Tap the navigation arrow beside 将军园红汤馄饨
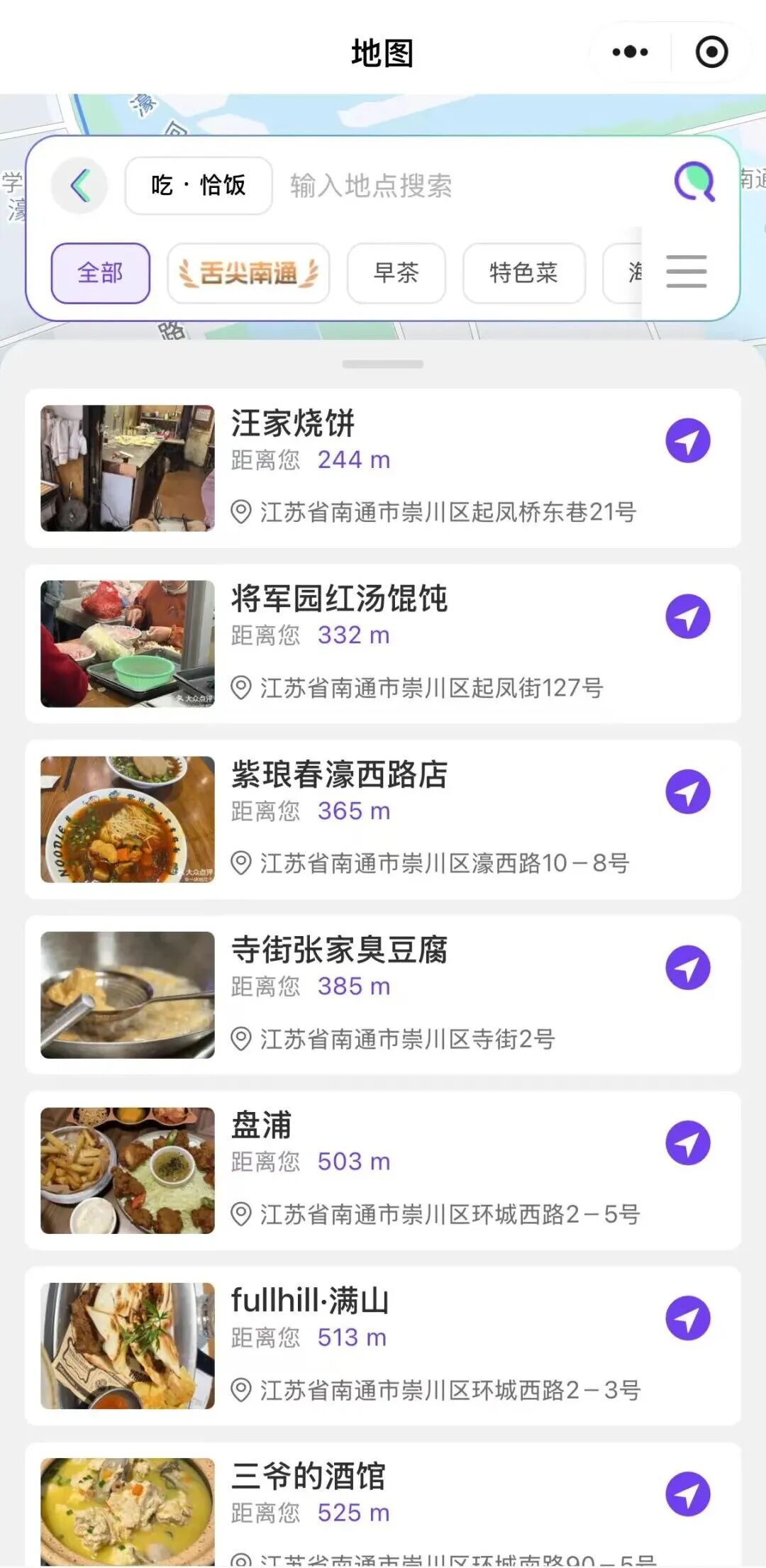 tap(687, 616)
